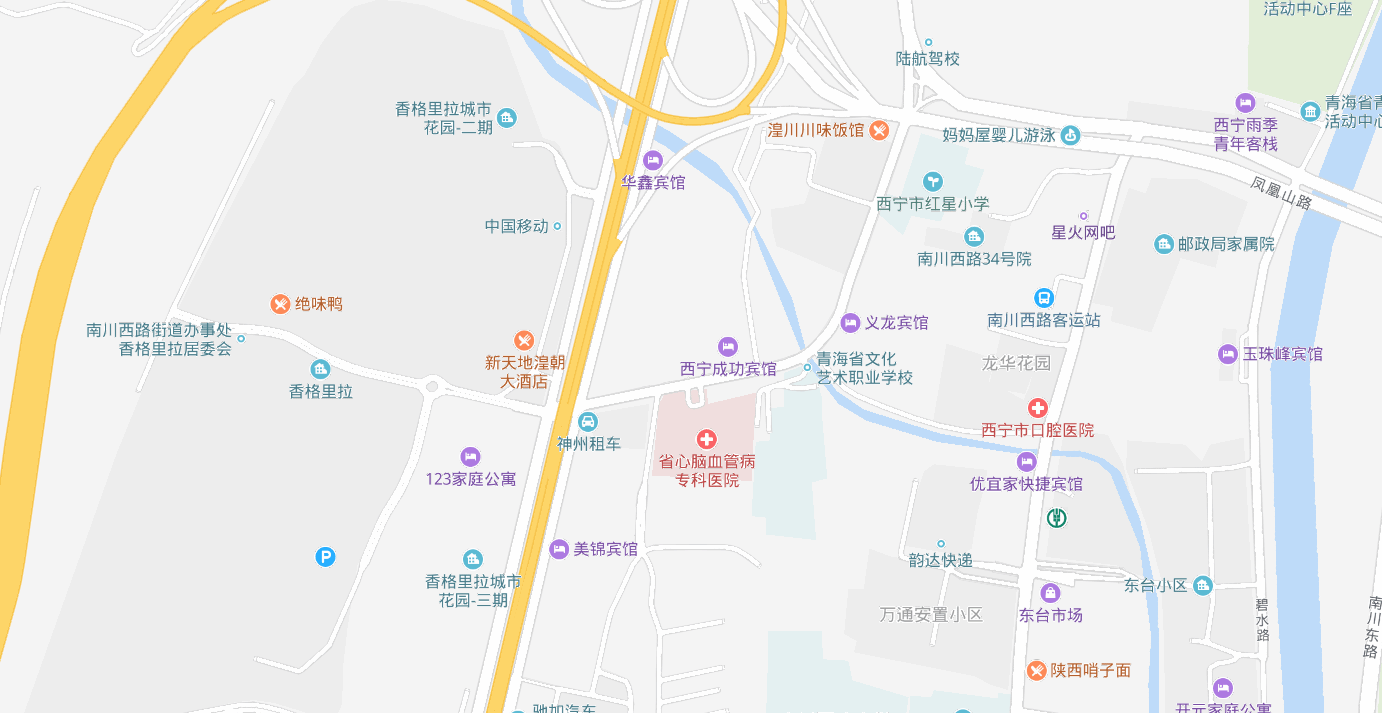The height and width of the screenshot is (713, 1382).
Task: Open the 西宁雨季青年客栈 marker
Action: tap(1245, 103)
